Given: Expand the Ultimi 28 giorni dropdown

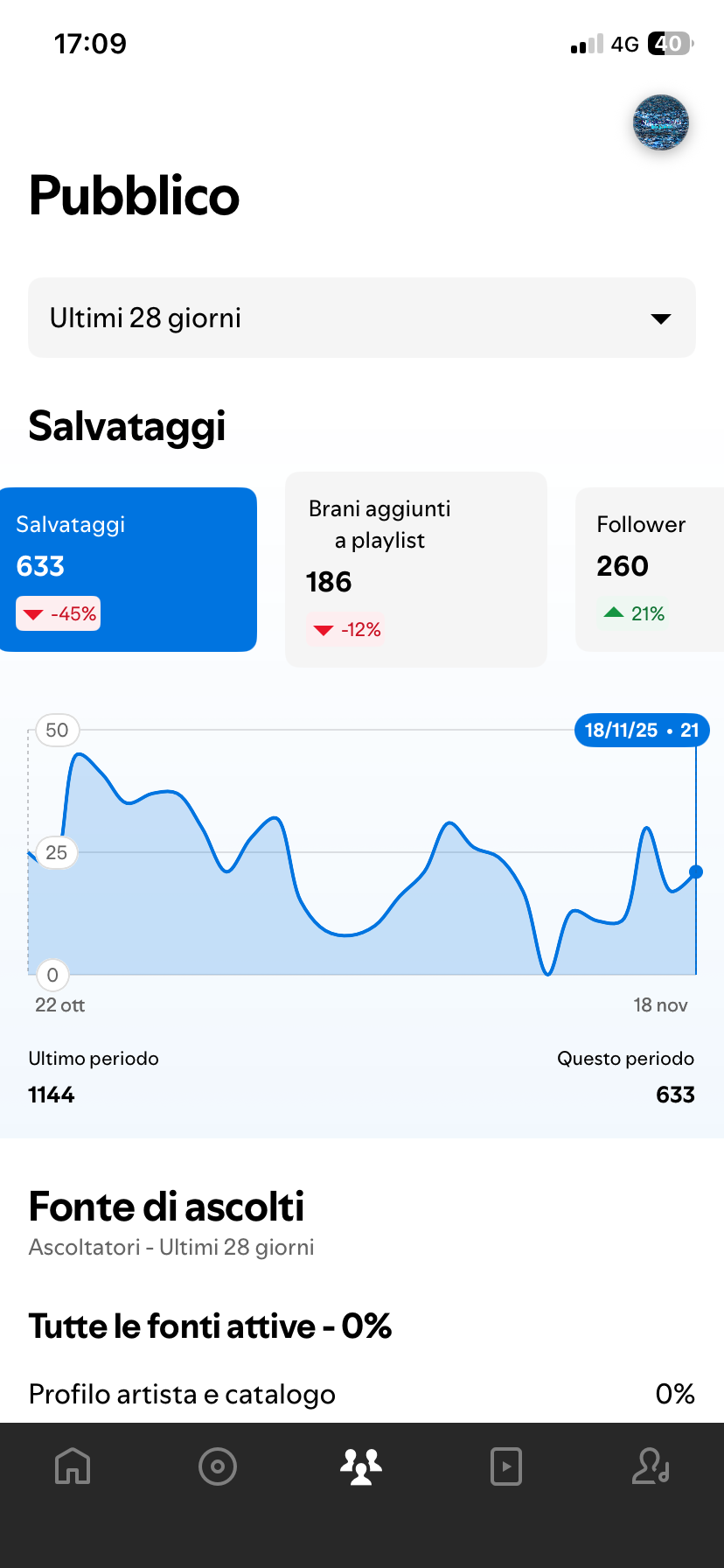Looking at the screenshot, I should (x=362, y=318).
